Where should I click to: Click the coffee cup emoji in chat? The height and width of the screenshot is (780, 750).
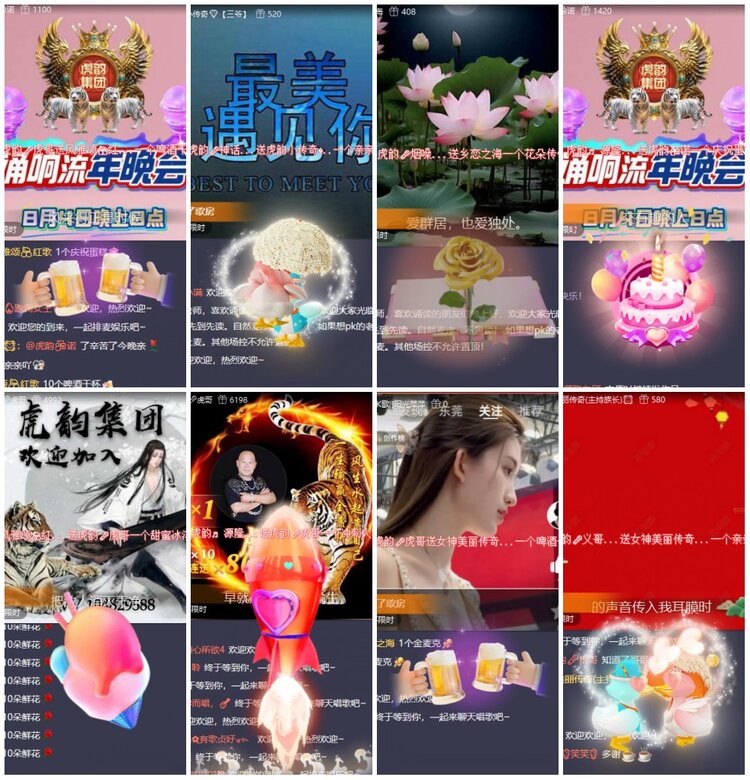click(x=628, y=756)
